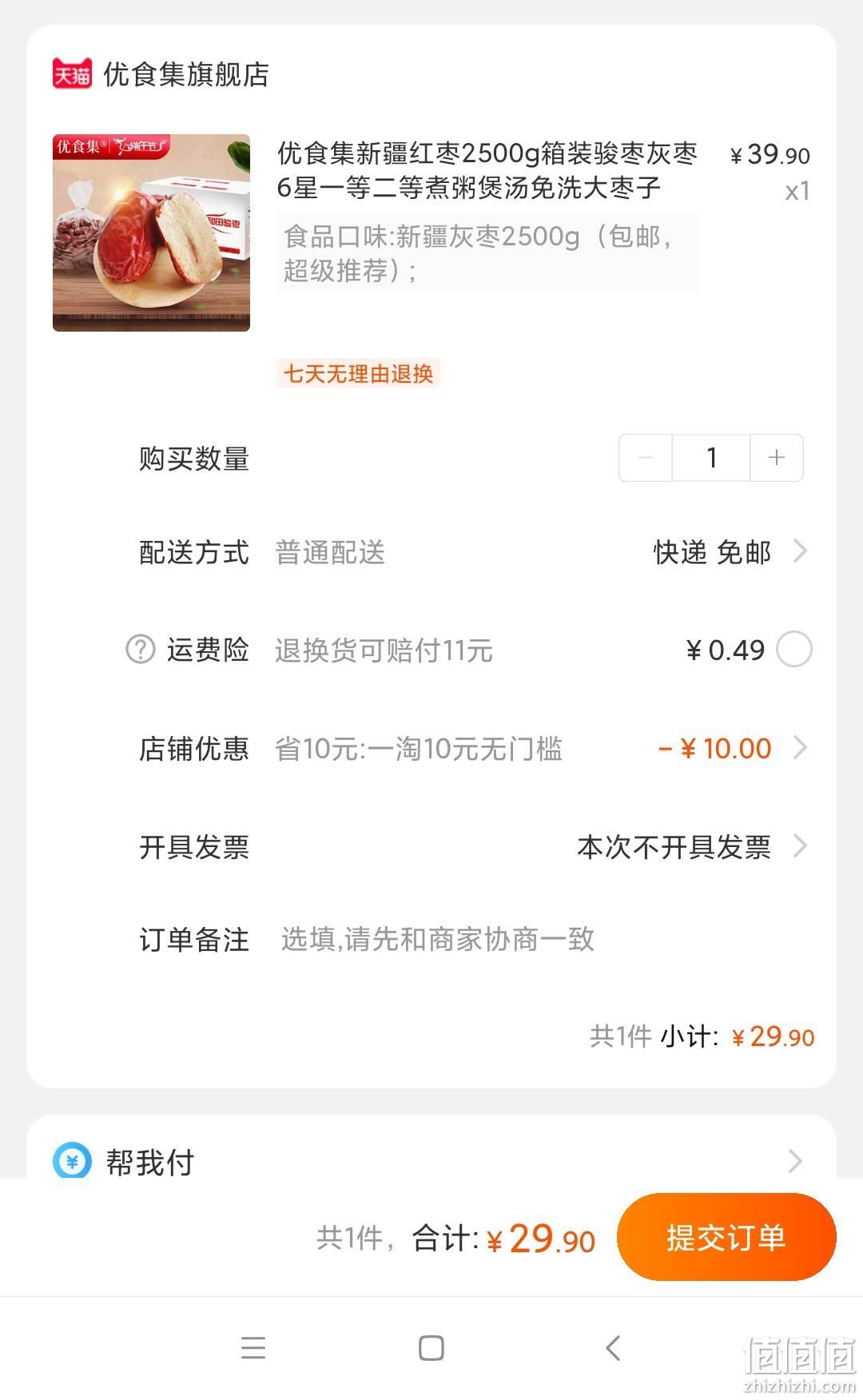Open 店铺优惠 store discount options
Image resolution: width=863 pixels, height=1400 pixels.
point(473,749)
